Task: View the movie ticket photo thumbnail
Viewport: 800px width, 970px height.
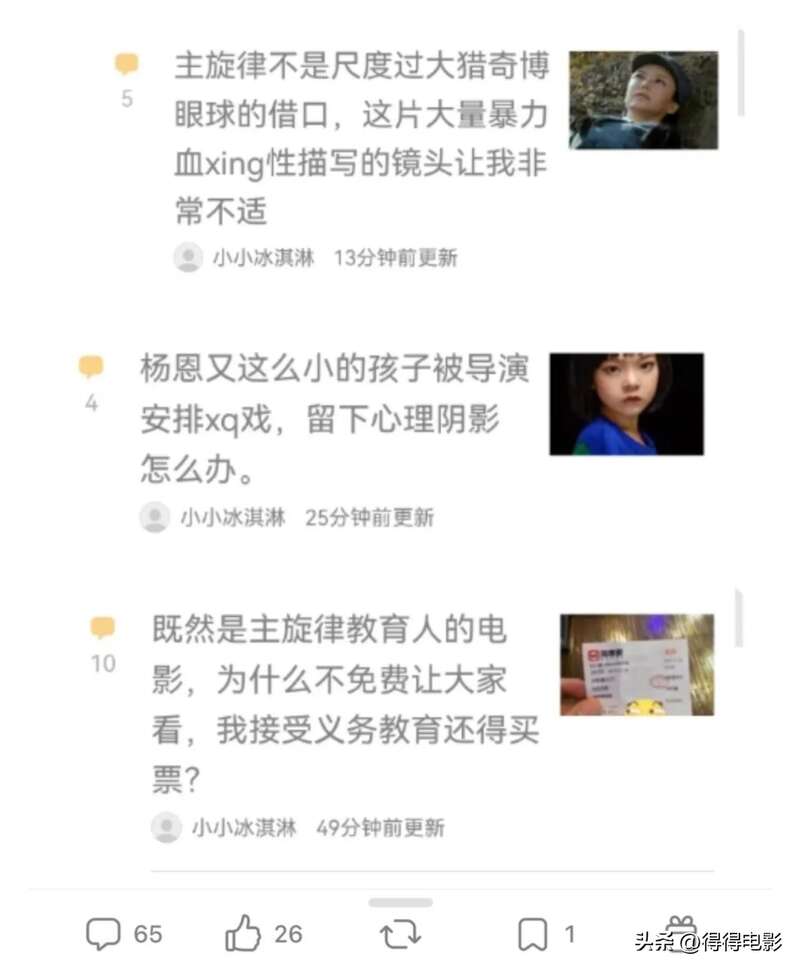Action: click(x=636, y=665)
